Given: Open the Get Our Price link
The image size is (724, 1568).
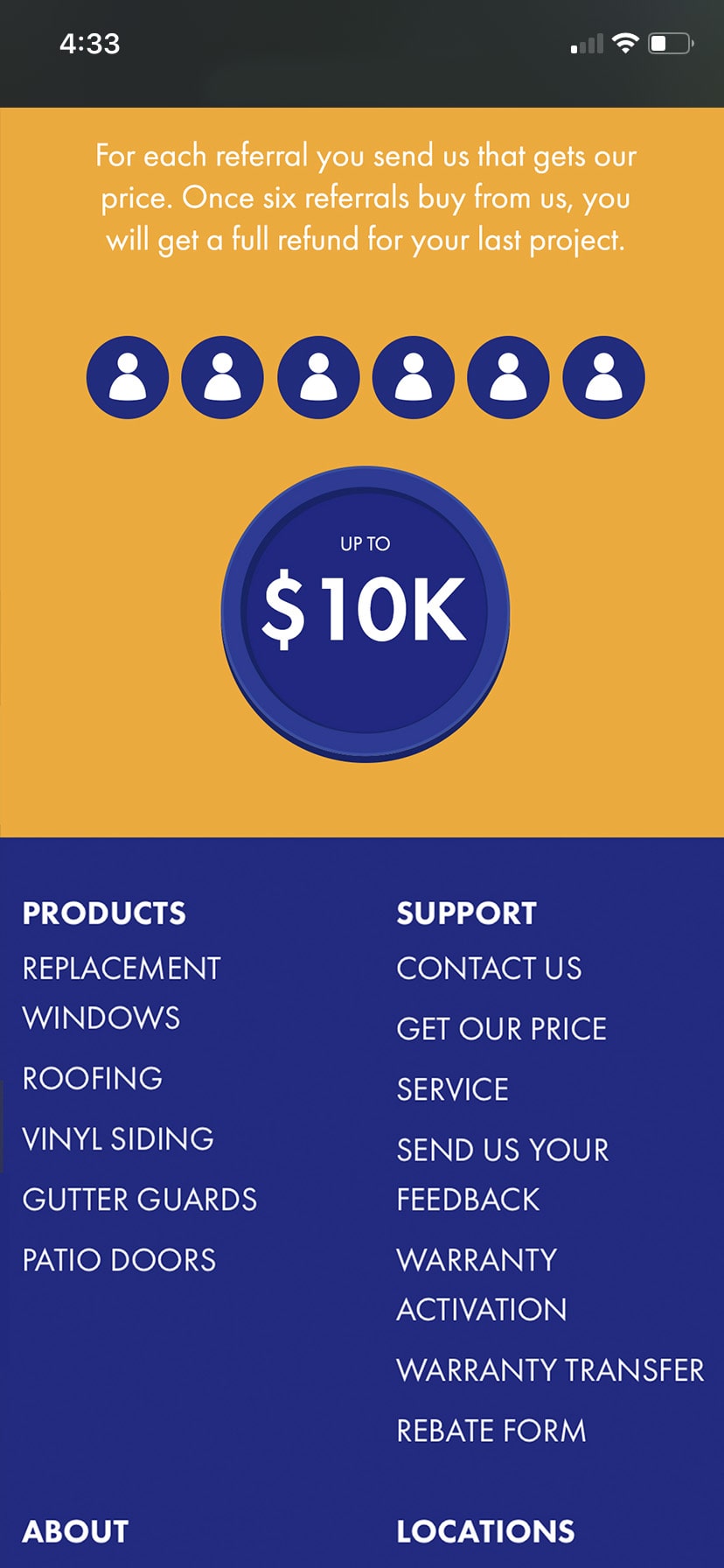Looking at the screenshot, I should point(501,1029).
